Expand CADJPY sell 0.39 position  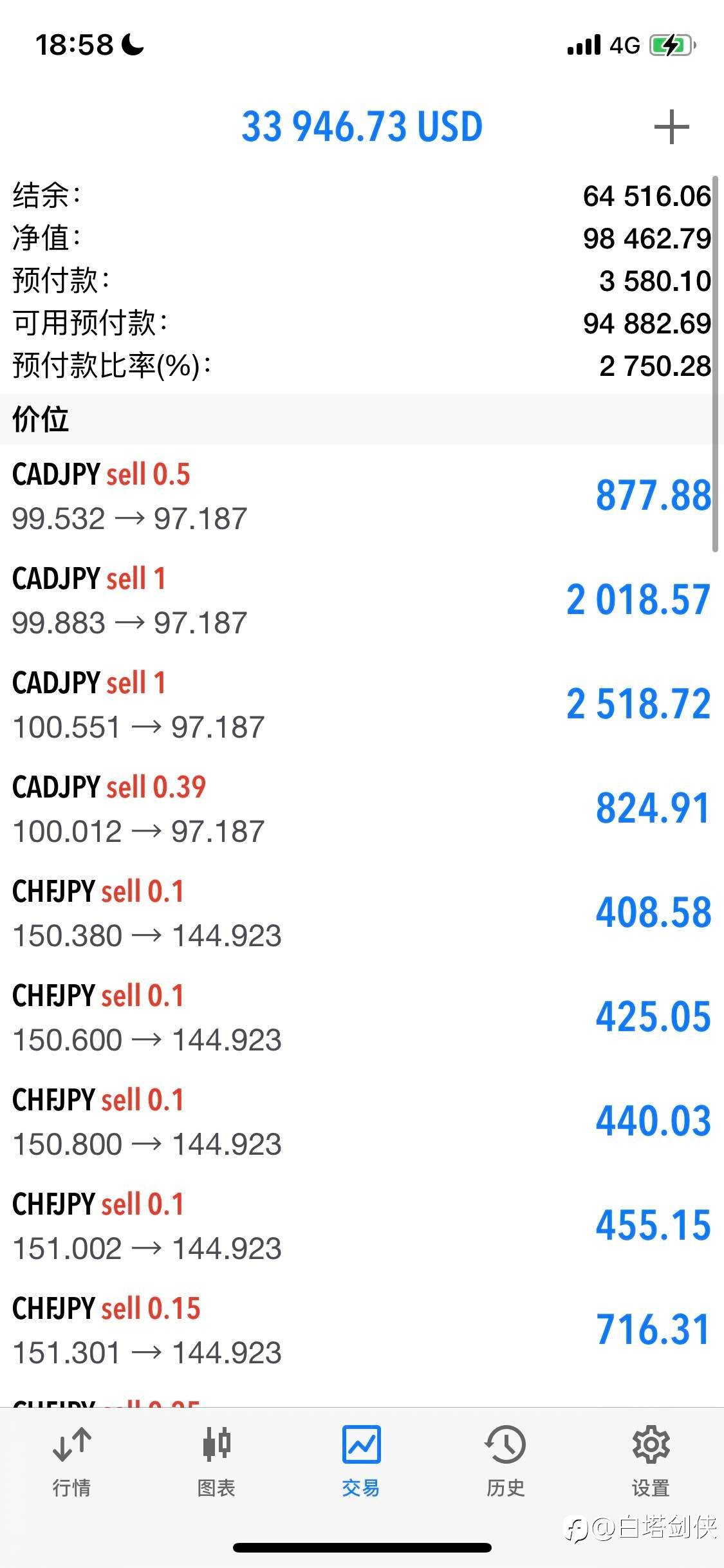click(x=362, y=809)
